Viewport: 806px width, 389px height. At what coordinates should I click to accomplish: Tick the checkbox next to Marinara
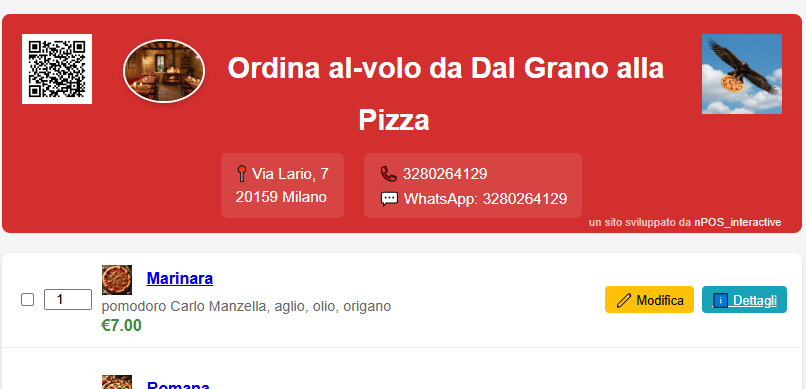(x=27, y=300)
